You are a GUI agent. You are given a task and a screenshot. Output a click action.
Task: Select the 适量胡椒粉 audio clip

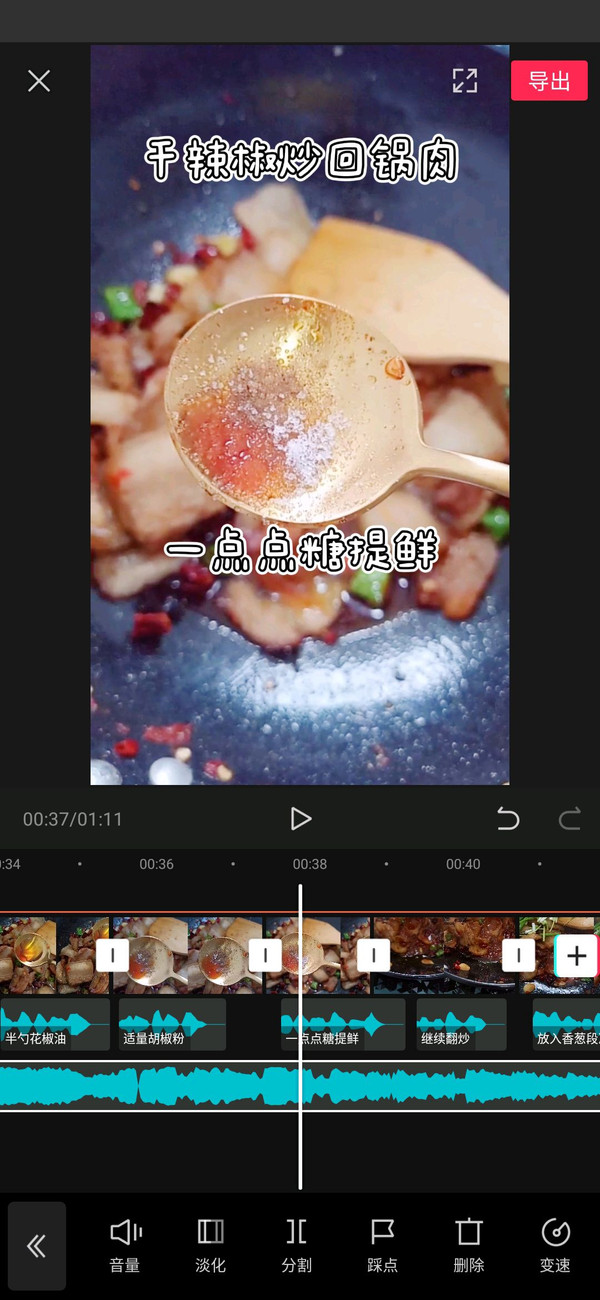coord(172,1024)
